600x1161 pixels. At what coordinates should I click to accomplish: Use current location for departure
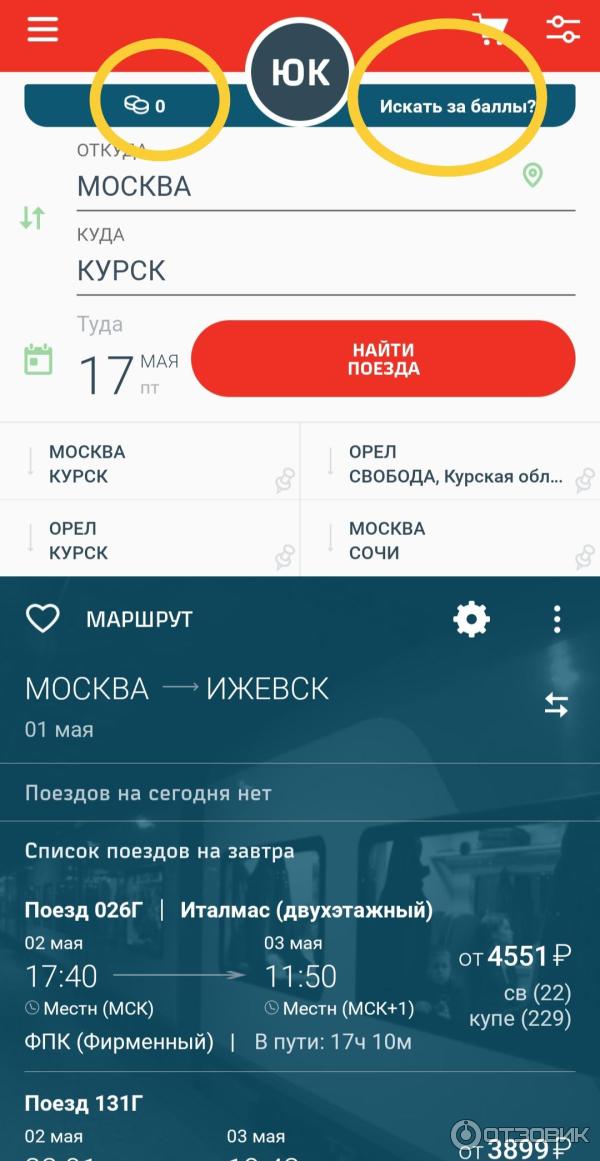tap(533, 176)
